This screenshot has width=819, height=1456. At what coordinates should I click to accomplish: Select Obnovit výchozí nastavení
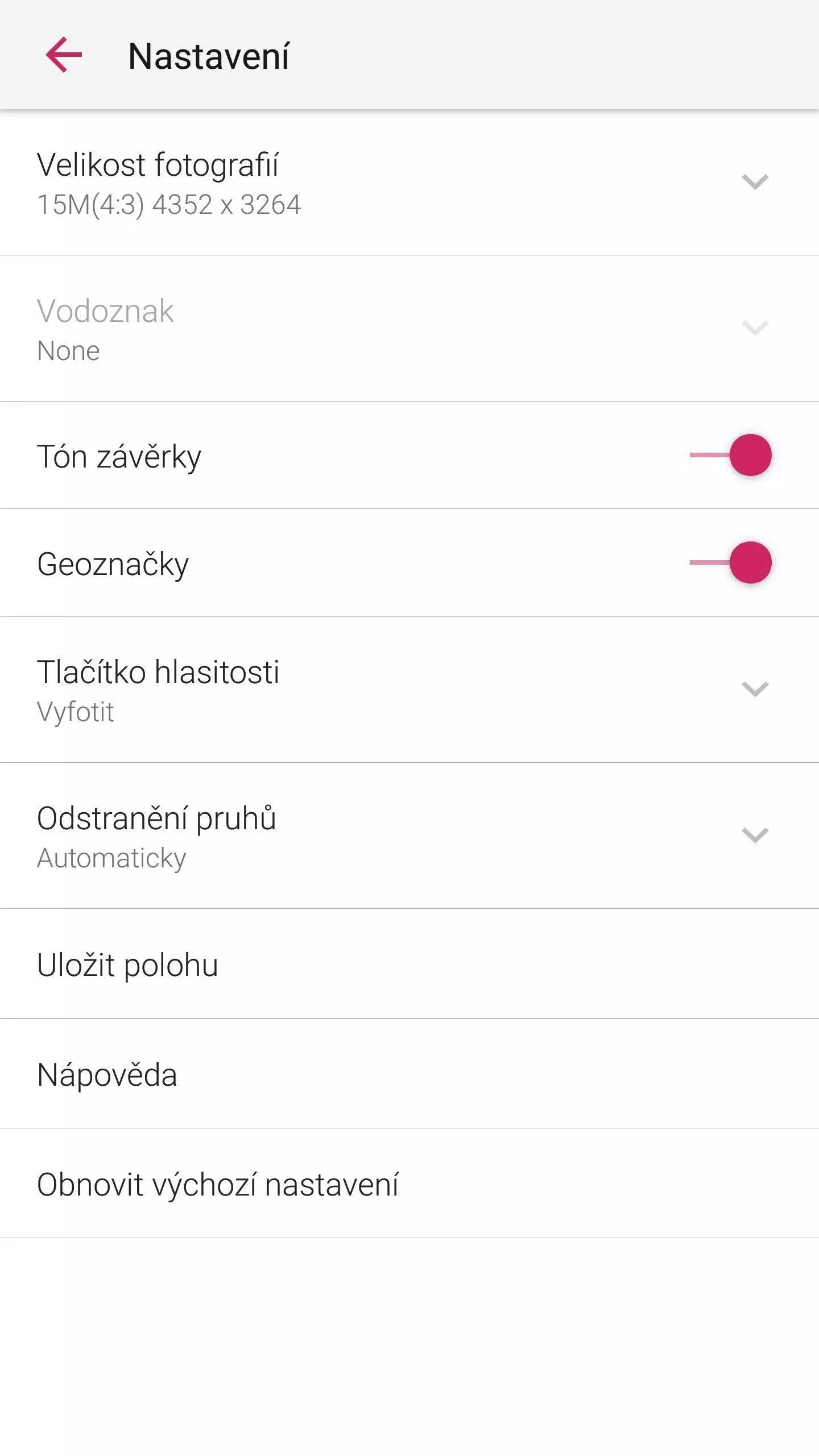tap(409, 1183)
